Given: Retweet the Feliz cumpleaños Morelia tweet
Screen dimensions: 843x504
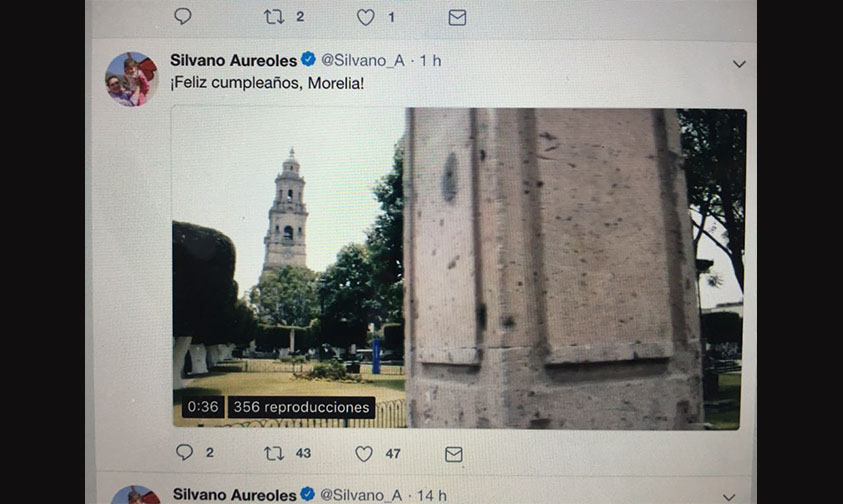Looking at the screenshot, I should (x=274, y=453).
